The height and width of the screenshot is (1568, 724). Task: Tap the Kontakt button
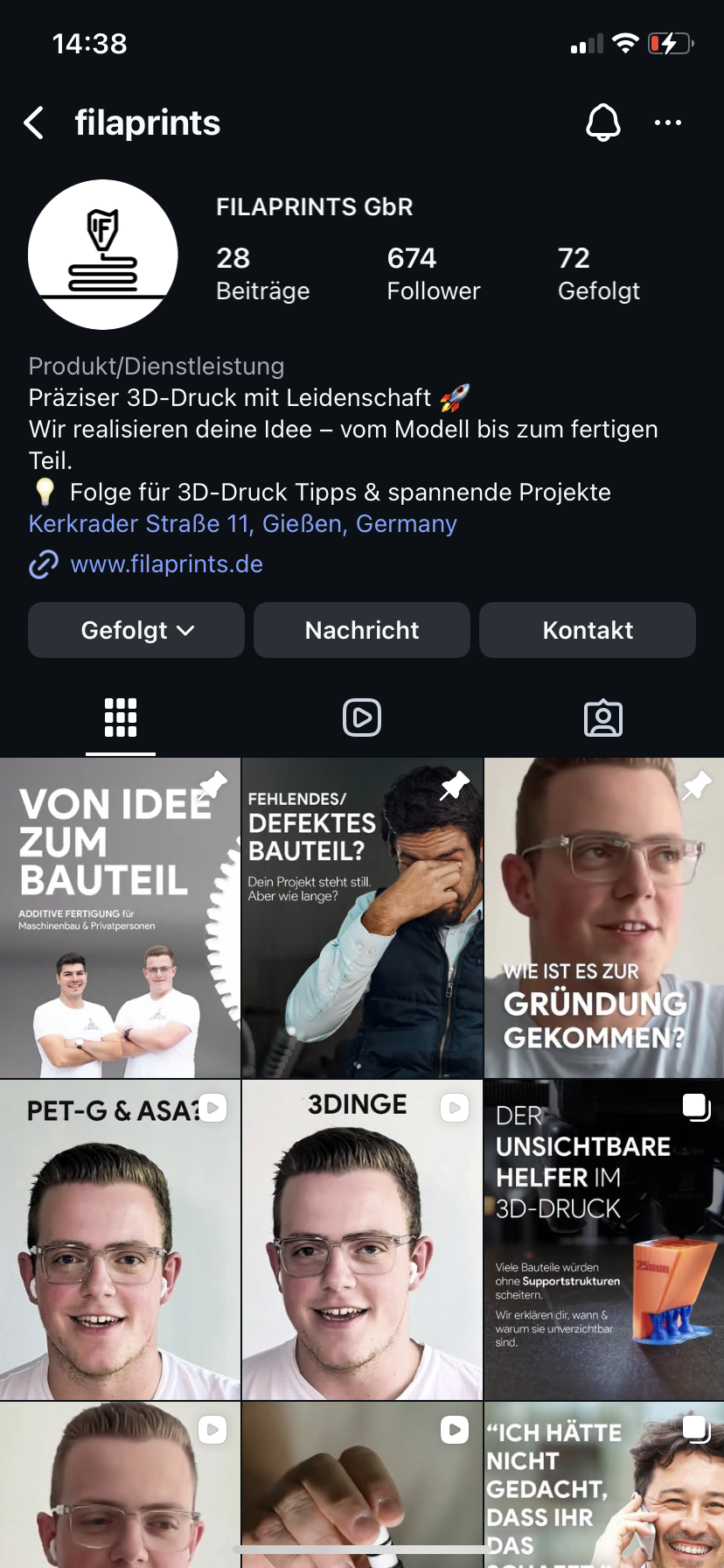tap(588, 630)
